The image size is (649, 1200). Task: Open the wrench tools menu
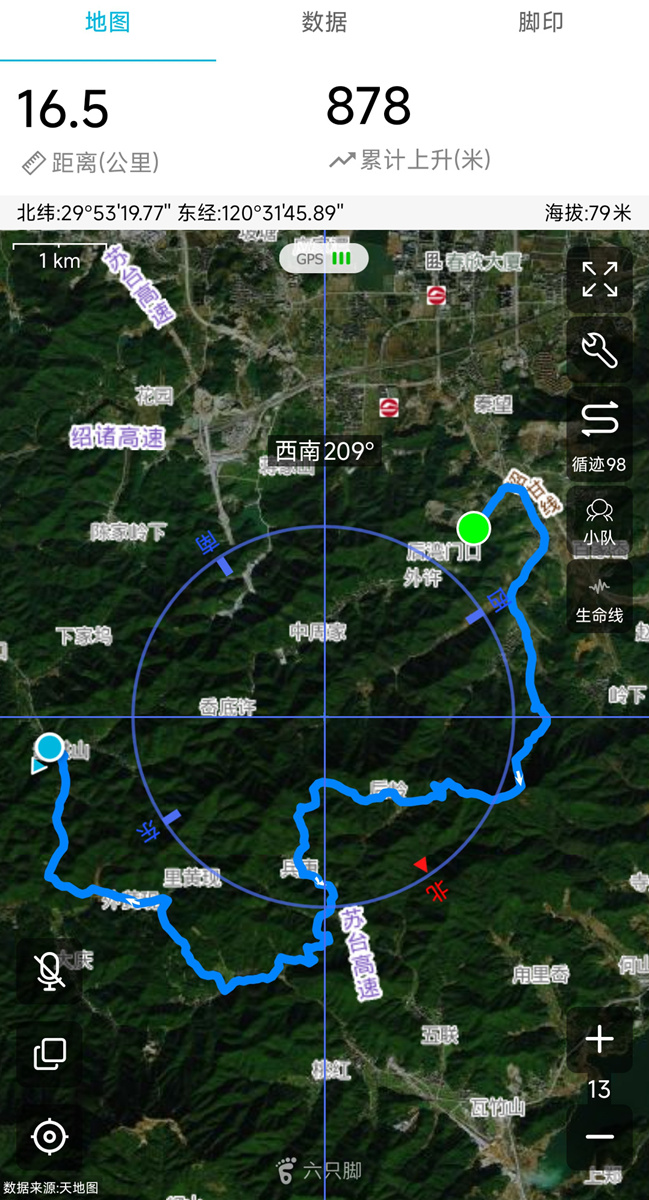click(x=599, y=350)
